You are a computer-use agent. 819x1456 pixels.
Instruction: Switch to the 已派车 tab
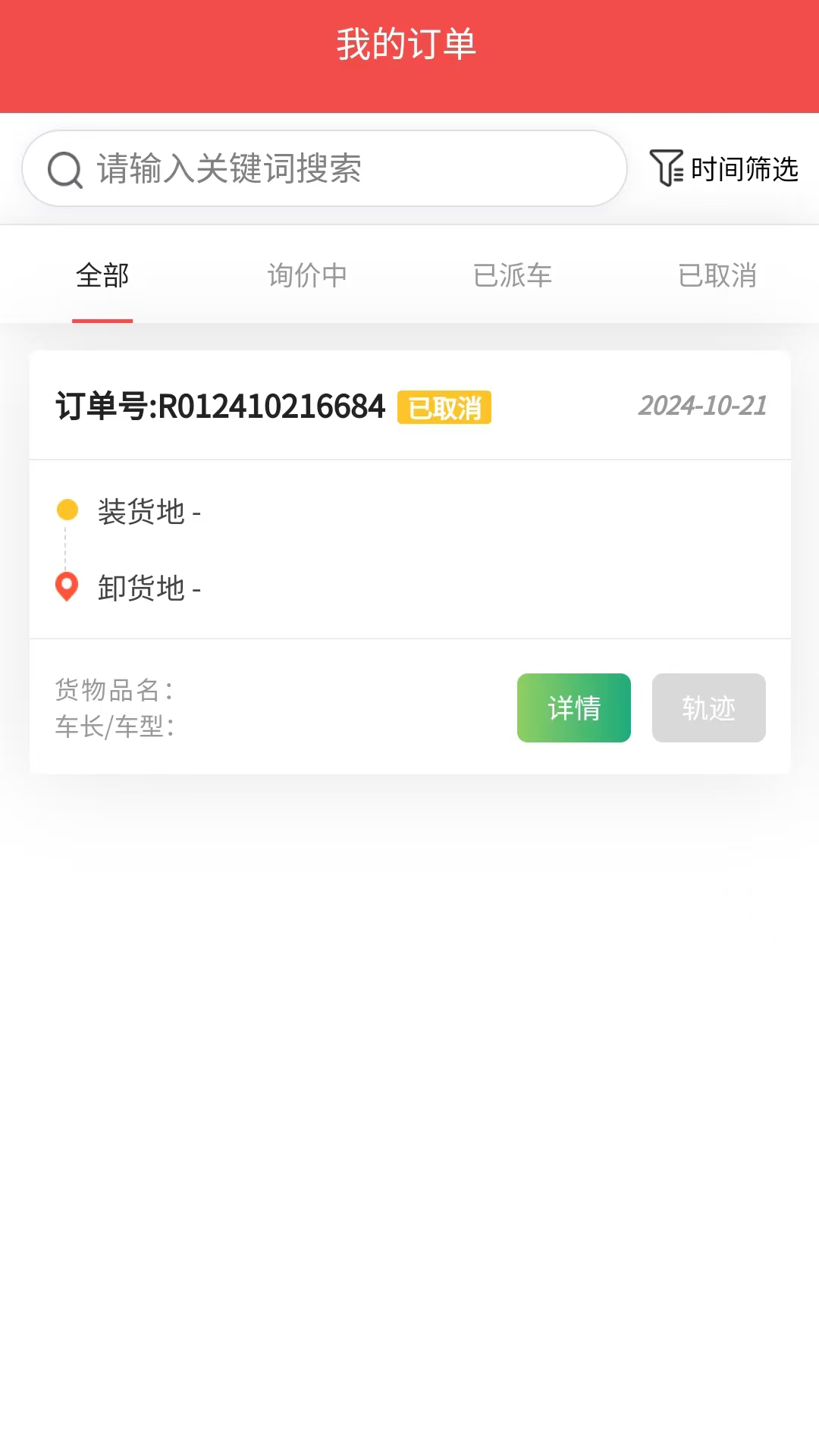(x=512, y=275)
